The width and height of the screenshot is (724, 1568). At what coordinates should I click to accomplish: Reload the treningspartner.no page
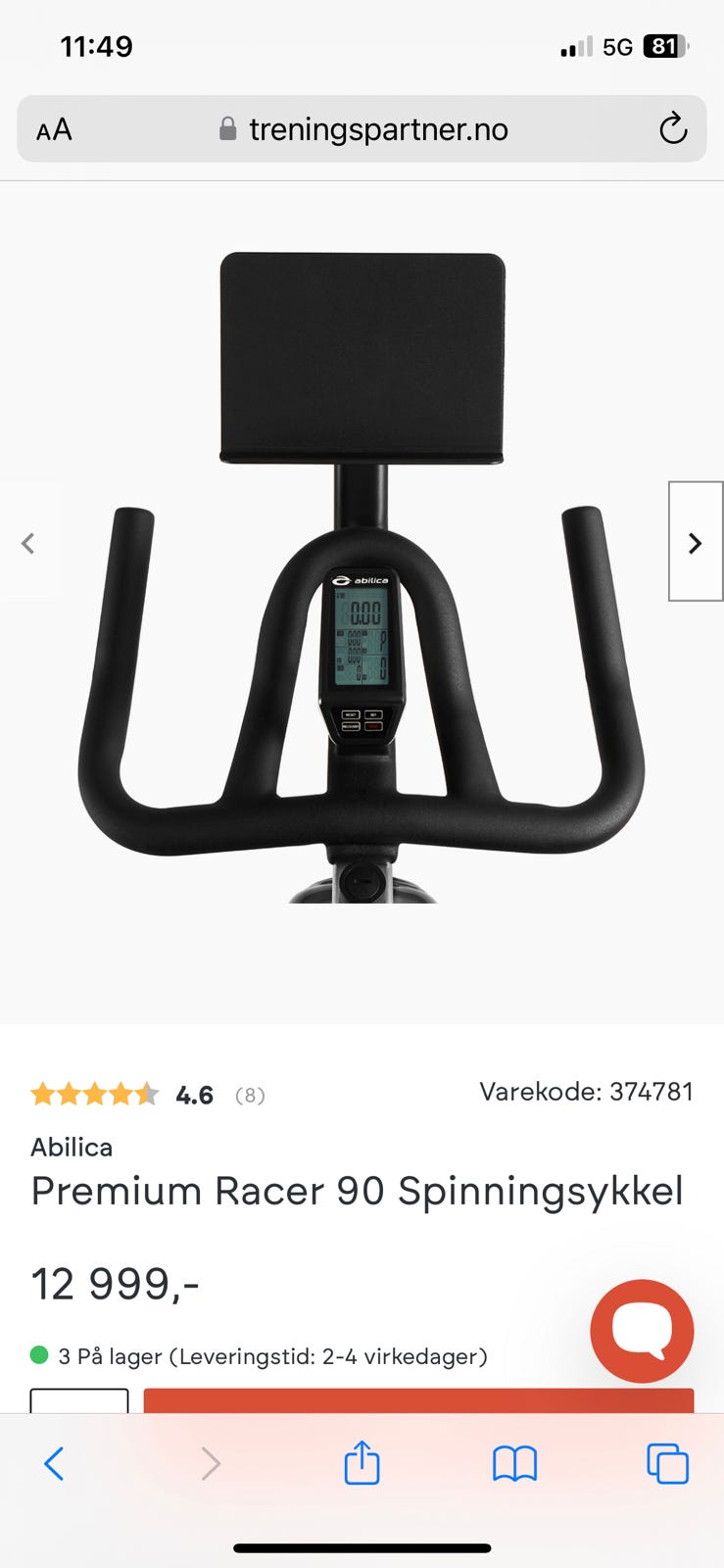point(673,128)
